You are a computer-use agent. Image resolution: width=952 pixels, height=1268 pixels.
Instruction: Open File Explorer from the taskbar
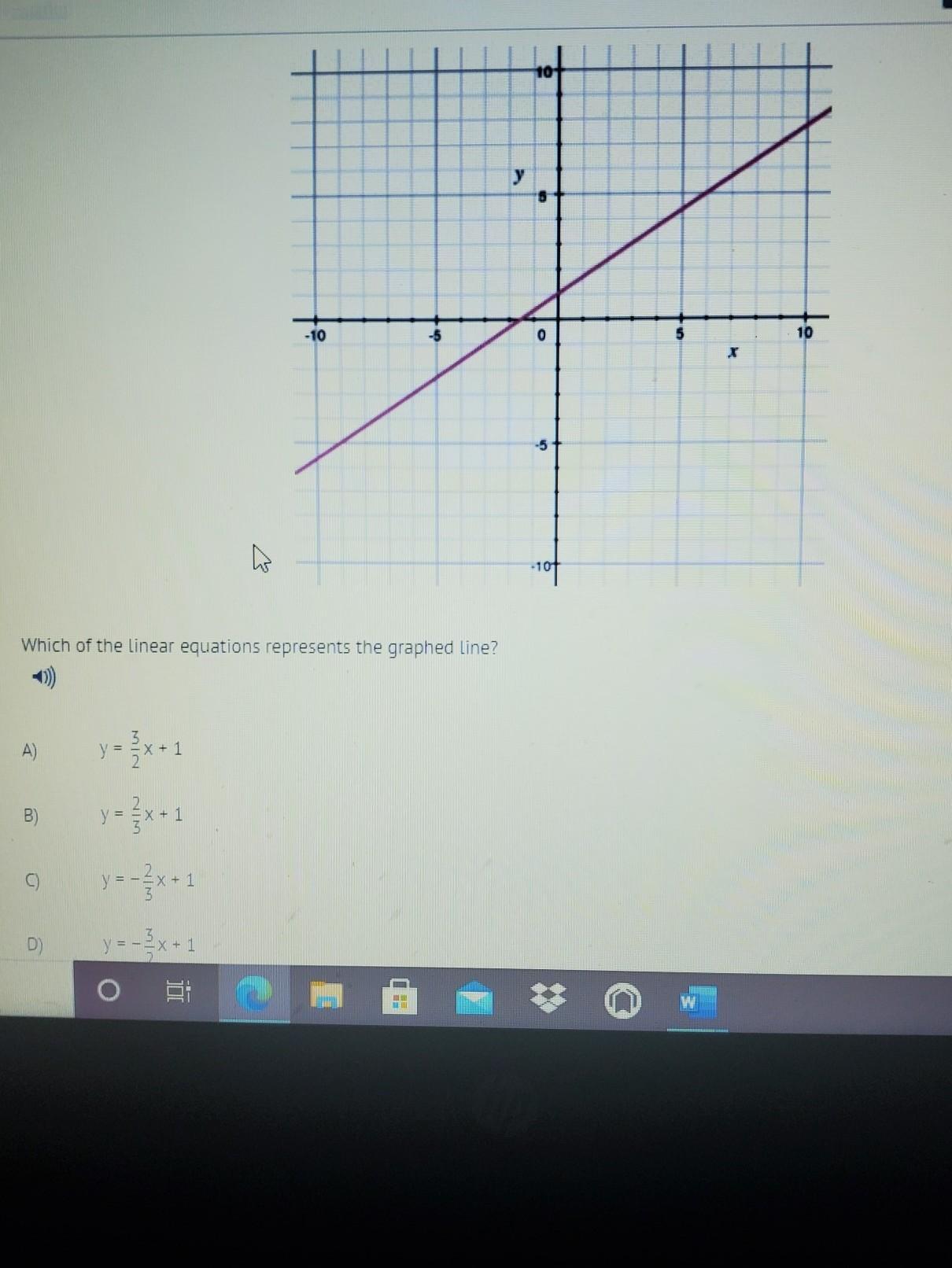(x=327, y=996)
